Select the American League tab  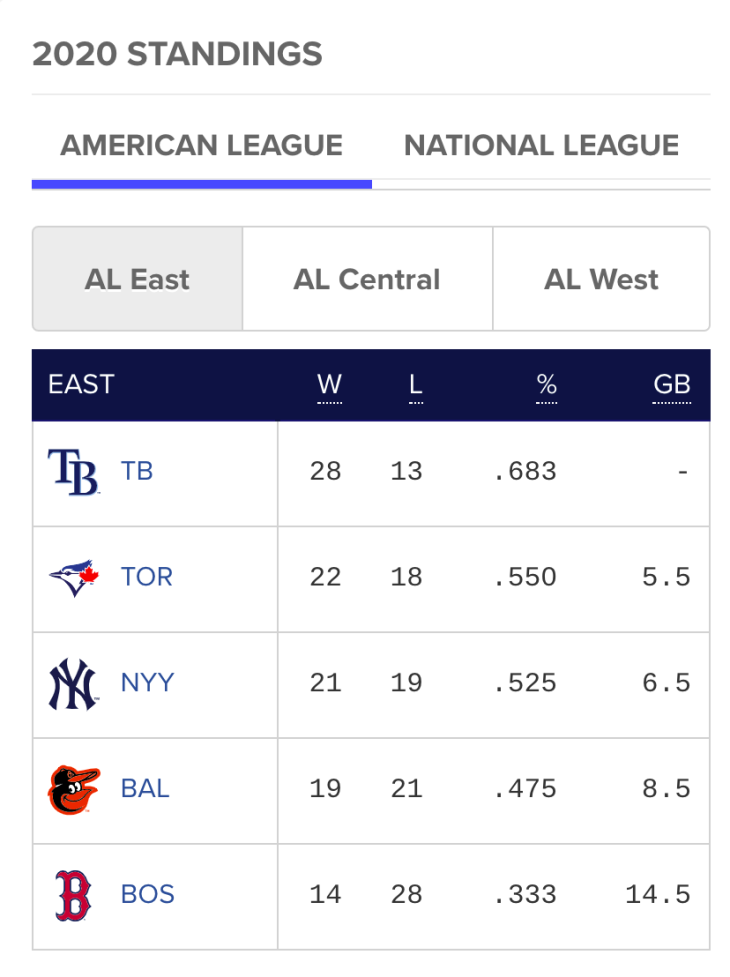pos(202,146)
